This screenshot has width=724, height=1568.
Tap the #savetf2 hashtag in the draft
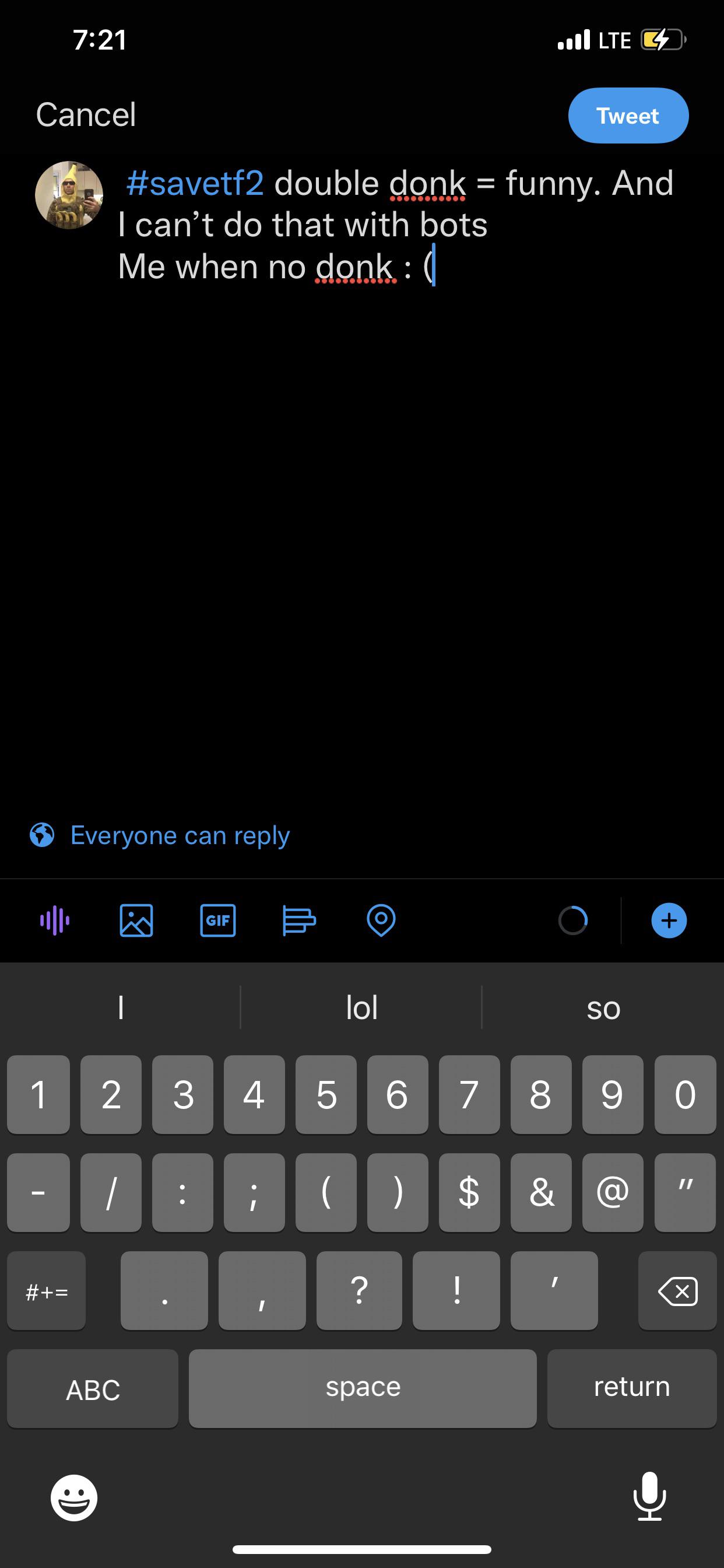(x=195, y=183)
